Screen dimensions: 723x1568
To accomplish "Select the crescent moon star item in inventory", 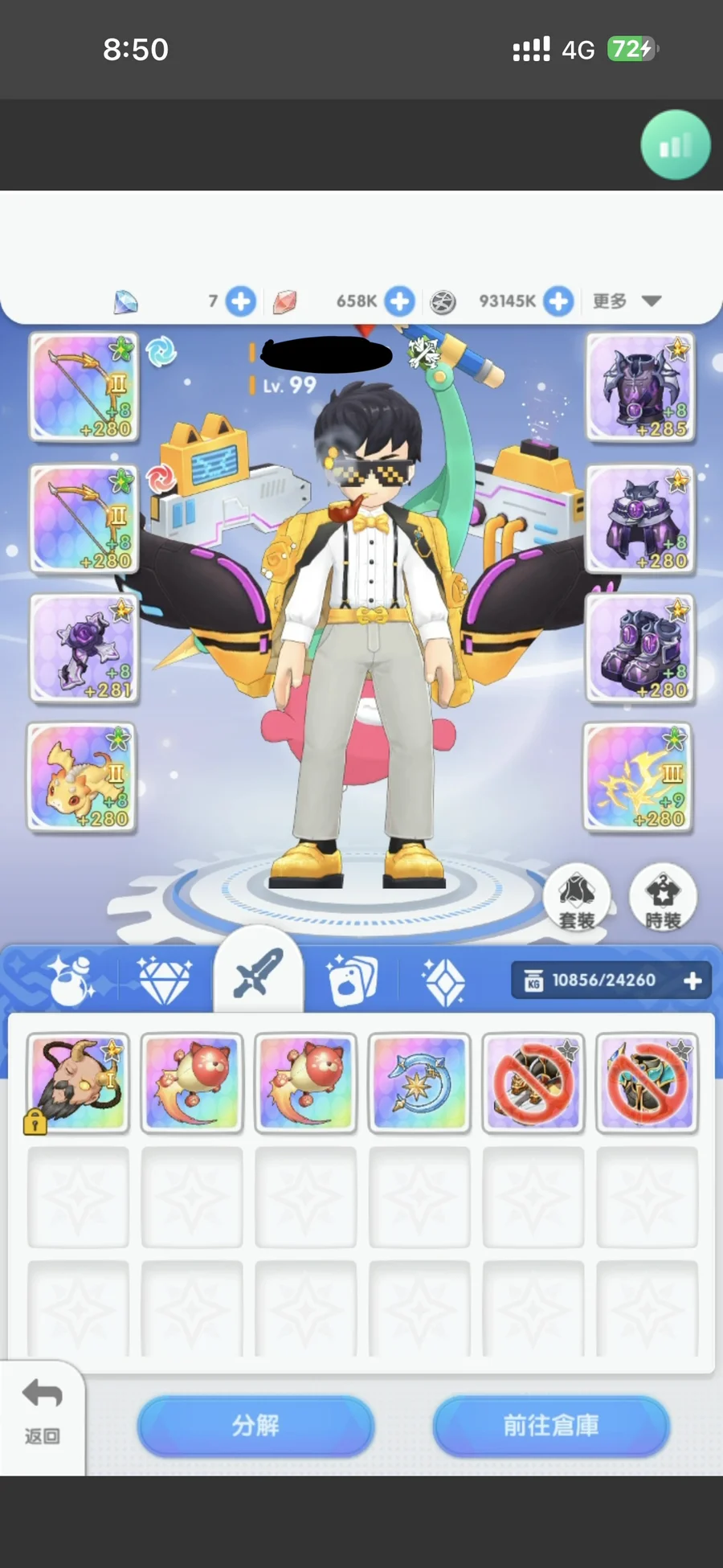I will click(x=419, y=1083).
